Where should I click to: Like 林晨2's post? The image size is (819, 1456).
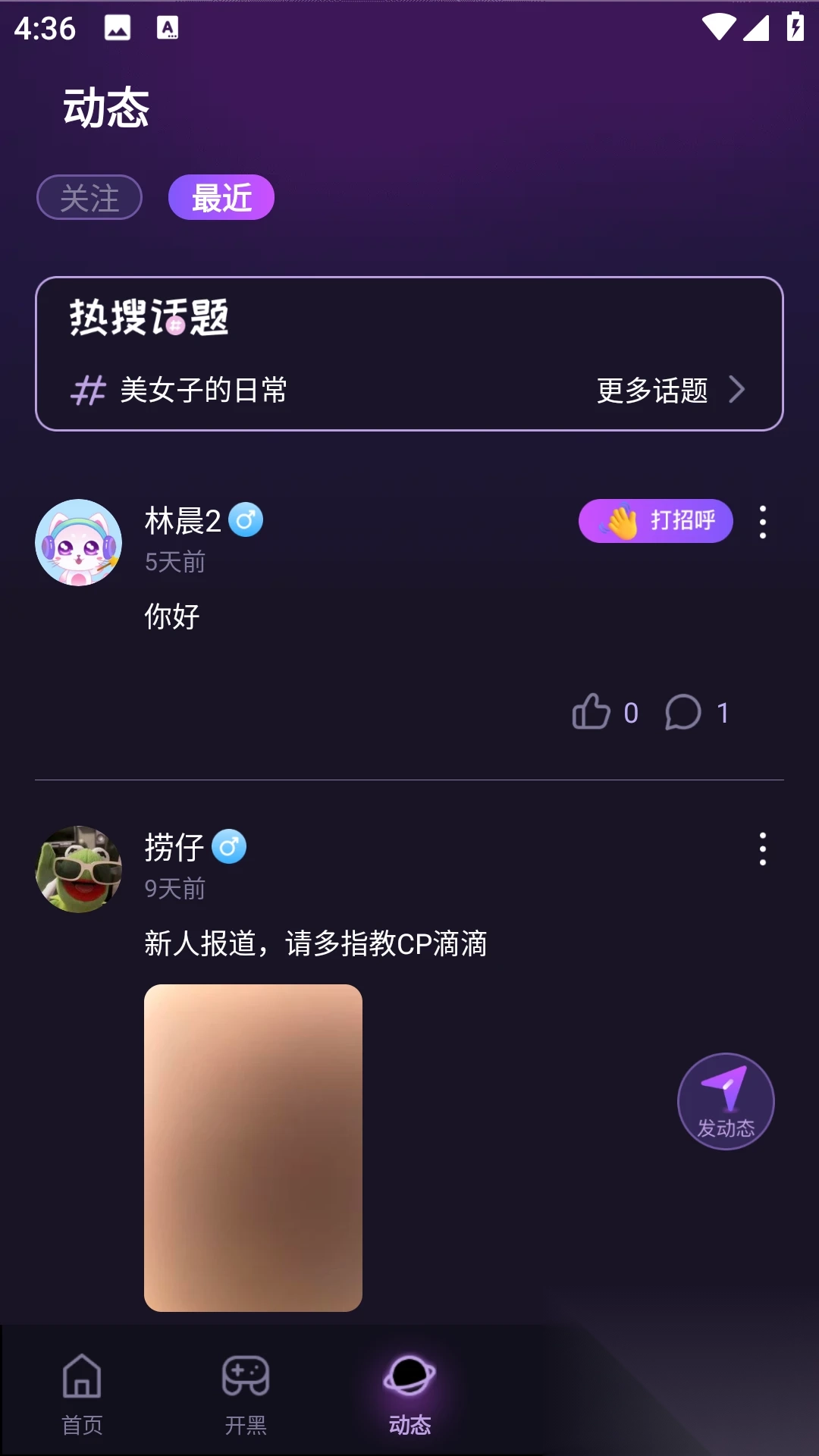pos(592,712)
